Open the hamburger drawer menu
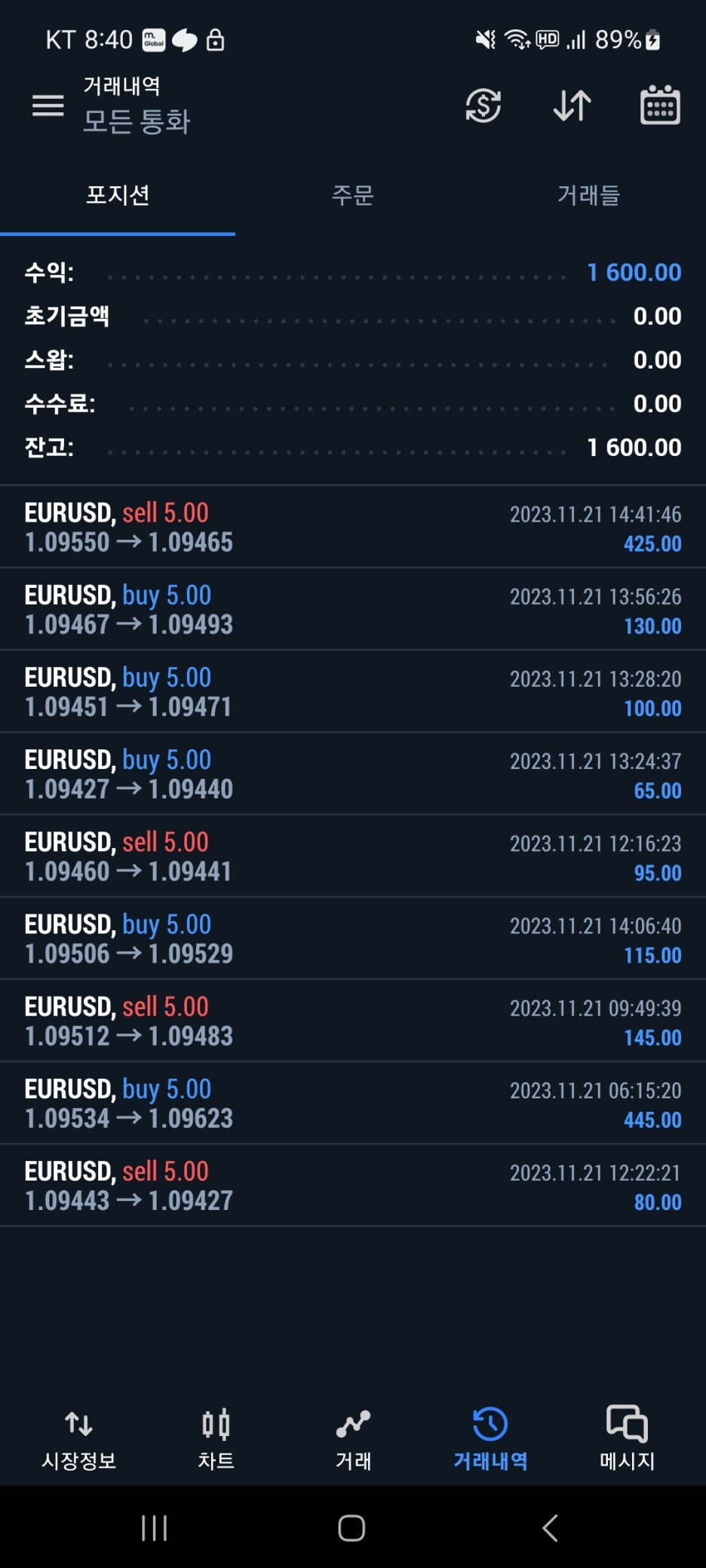 (x=48, y=106)
